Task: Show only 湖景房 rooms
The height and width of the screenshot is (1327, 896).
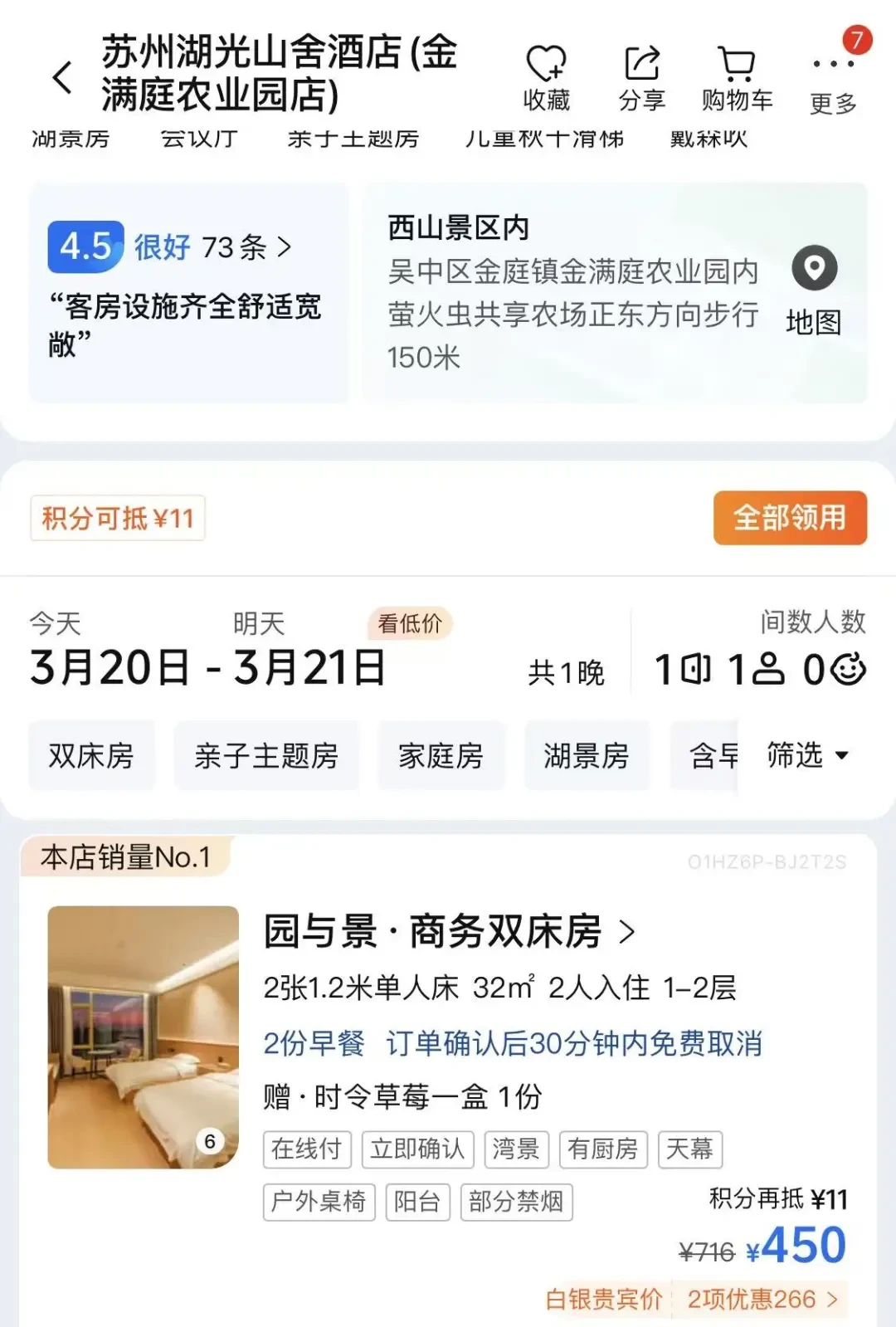Action: (x=586, y=755)
